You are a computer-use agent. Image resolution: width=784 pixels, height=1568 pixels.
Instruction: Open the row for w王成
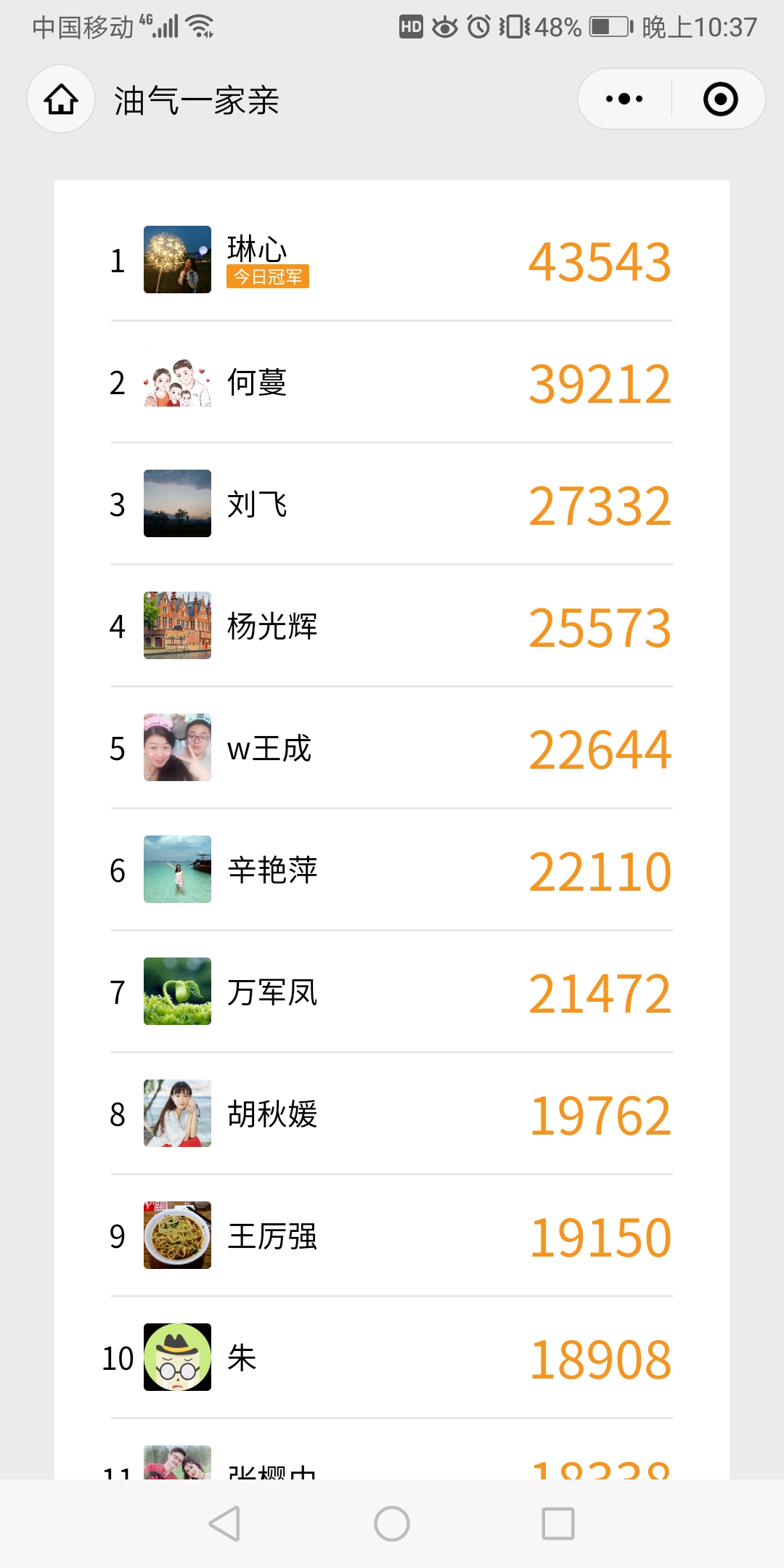pyautogui.click(x=392, y=748)
